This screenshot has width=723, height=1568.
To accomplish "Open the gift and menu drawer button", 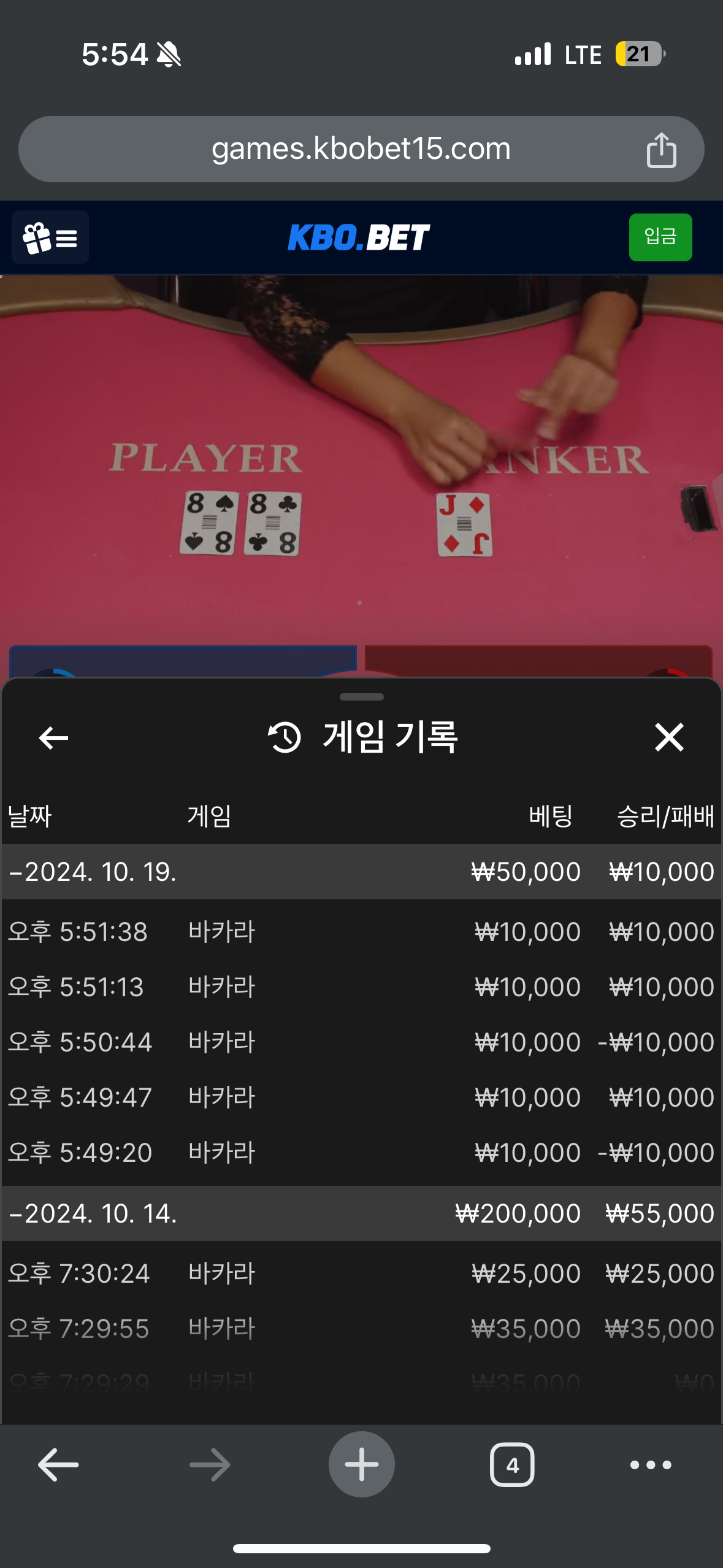I will [x=50, y=237].
